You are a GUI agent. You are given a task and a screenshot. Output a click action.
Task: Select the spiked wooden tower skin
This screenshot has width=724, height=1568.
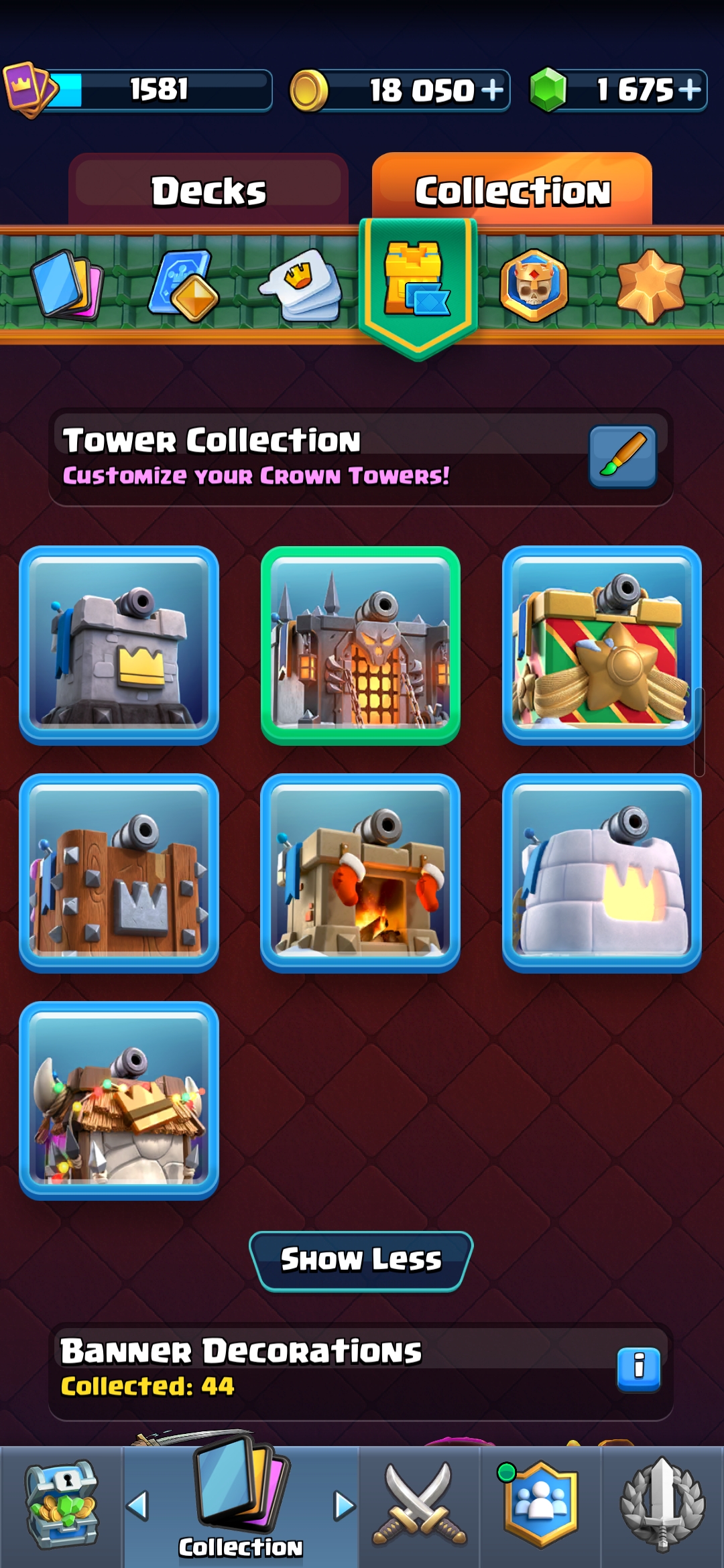pyautogui.click(x=119, y=873)
